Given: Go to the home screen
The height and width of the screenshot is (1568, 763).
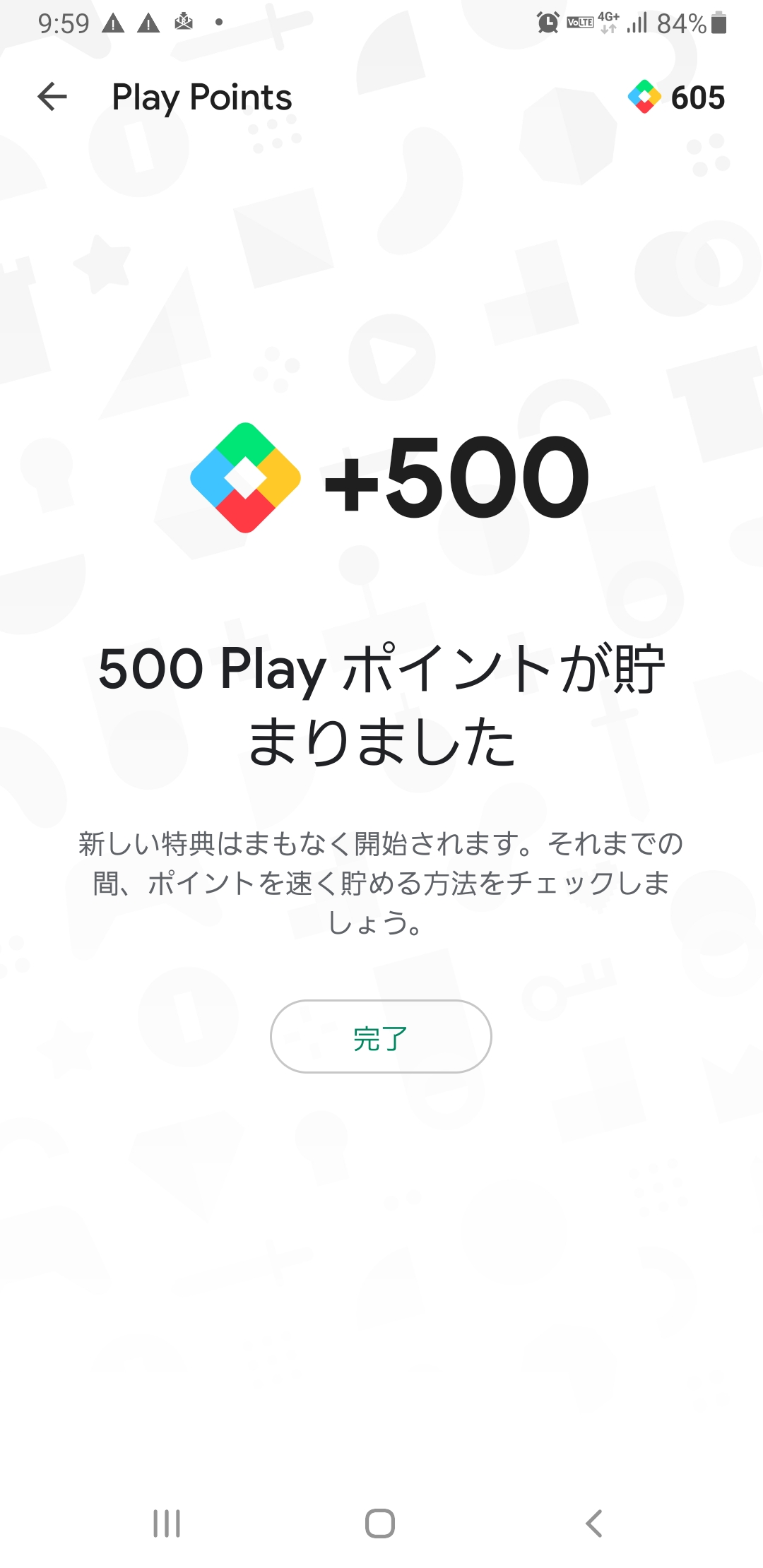Looking at the screenshot, I should [x=380, y=1524].
